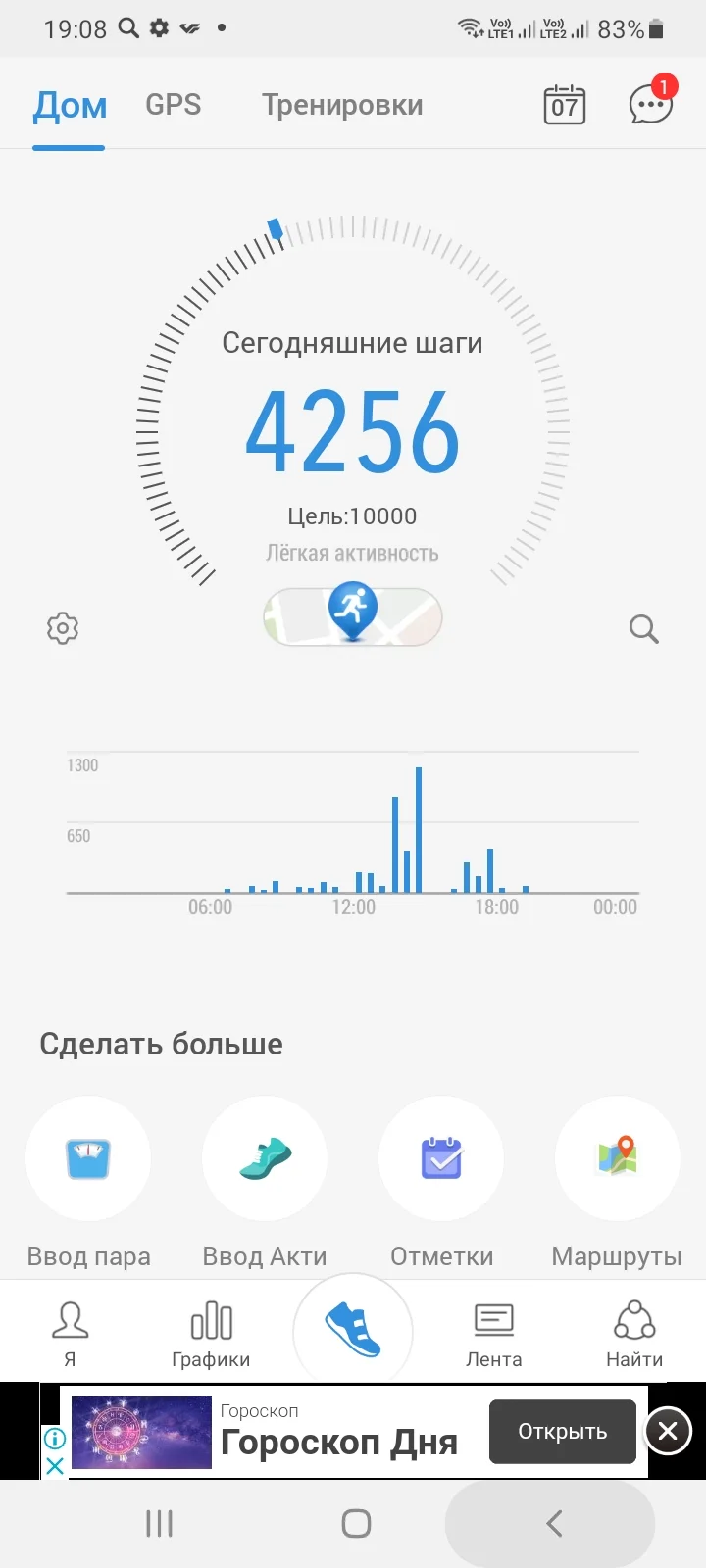Go to the Графики tab

tap(211, 1333)
